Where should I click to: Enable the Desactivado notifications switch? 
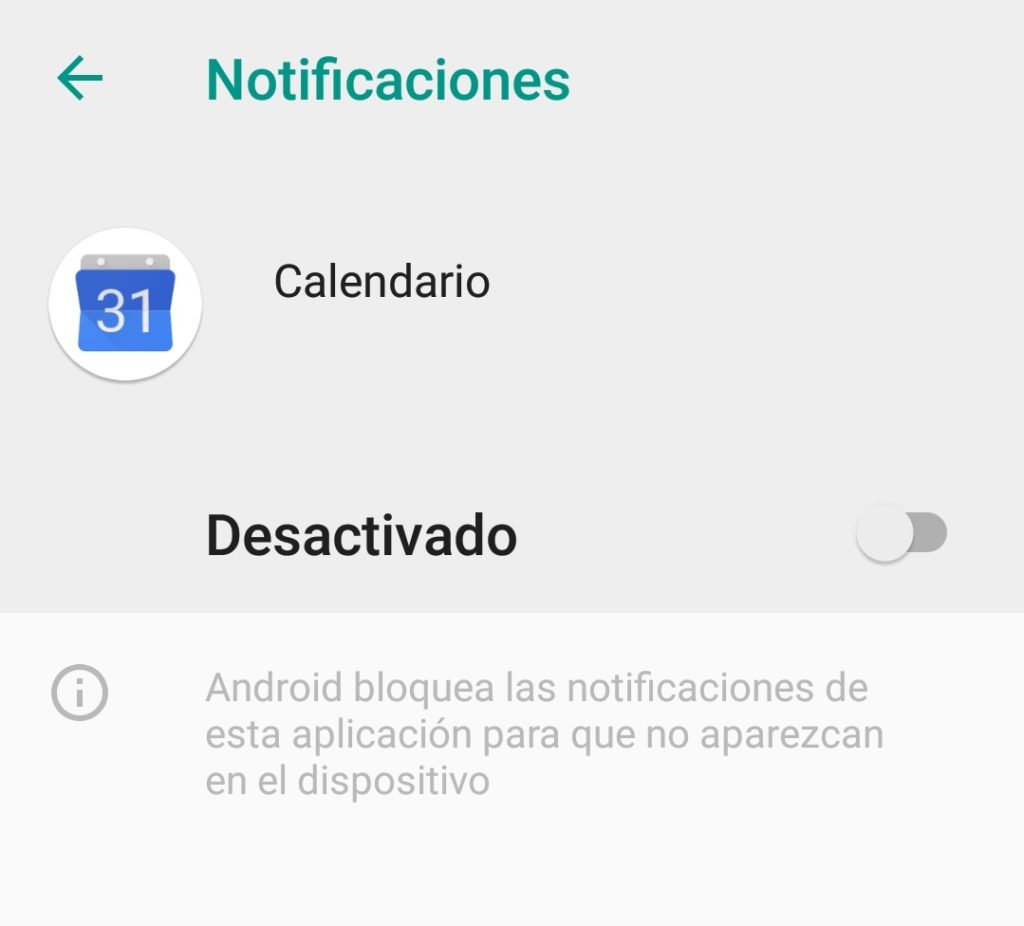[x=901, y=535]
